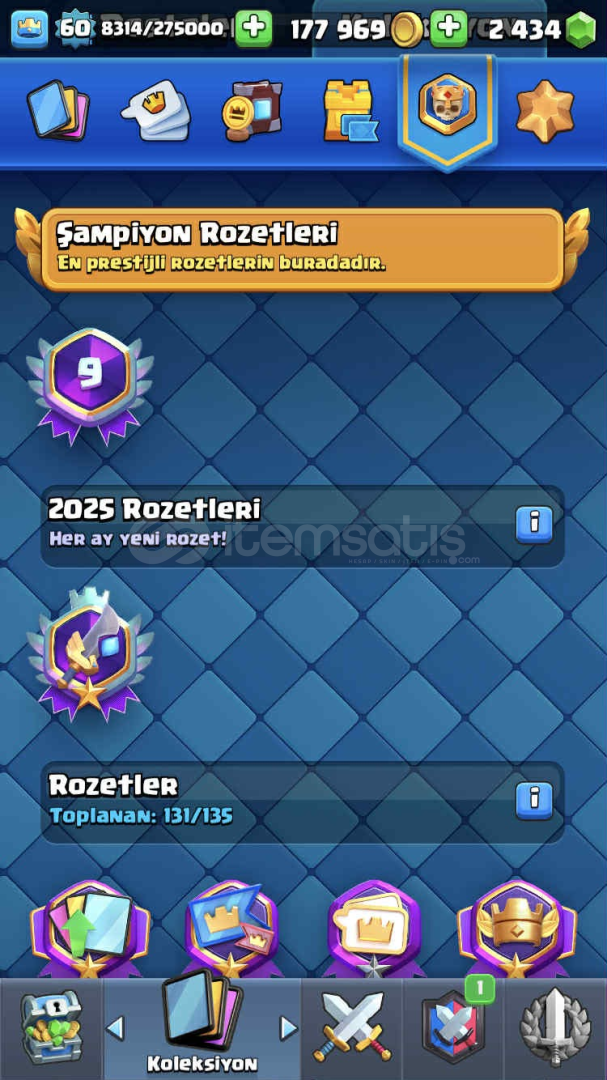Show info for 2025 Rozetleri

534,526
